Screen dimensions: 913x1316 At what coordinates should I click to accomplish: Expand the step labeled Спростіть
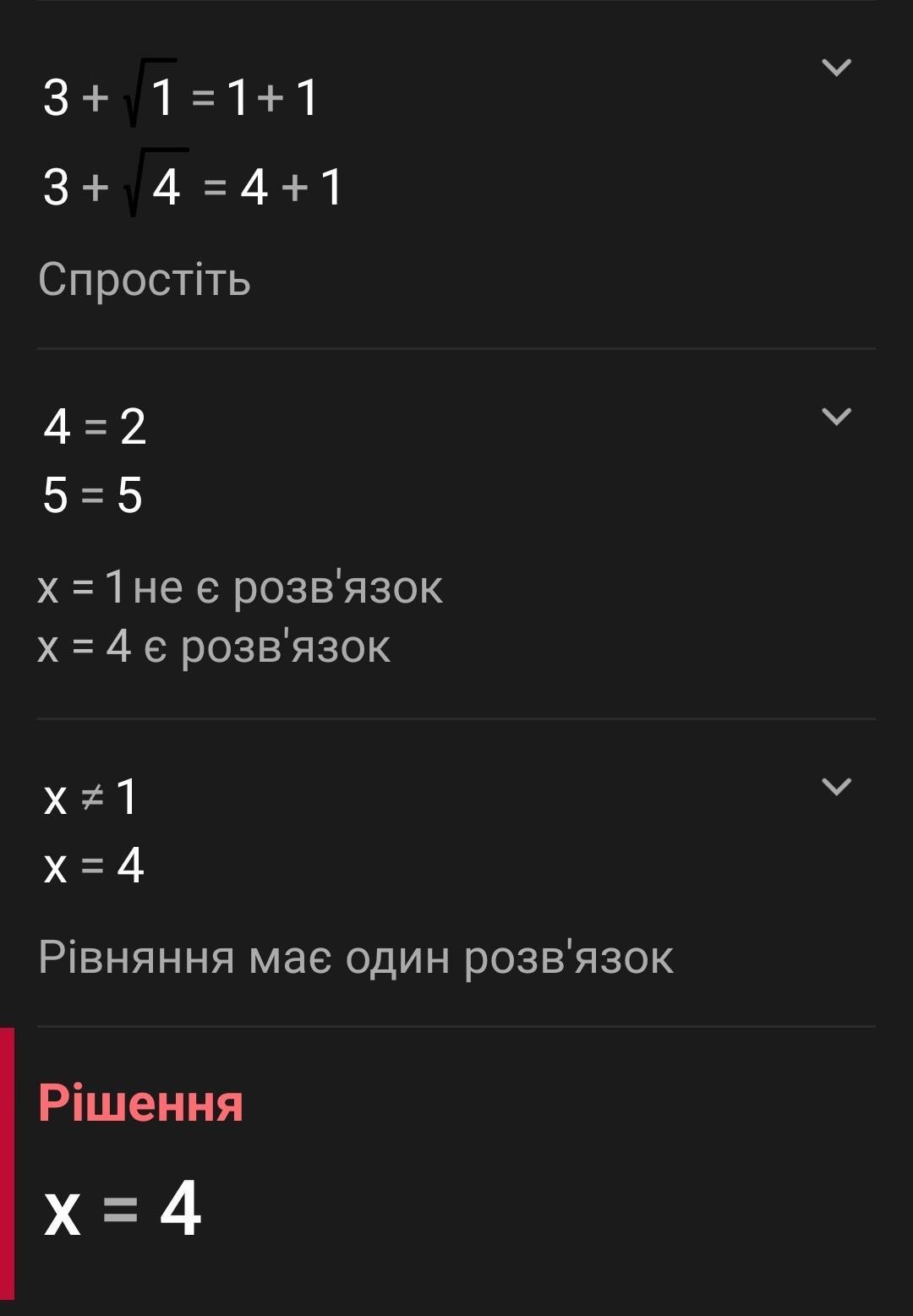click(836, 68)
